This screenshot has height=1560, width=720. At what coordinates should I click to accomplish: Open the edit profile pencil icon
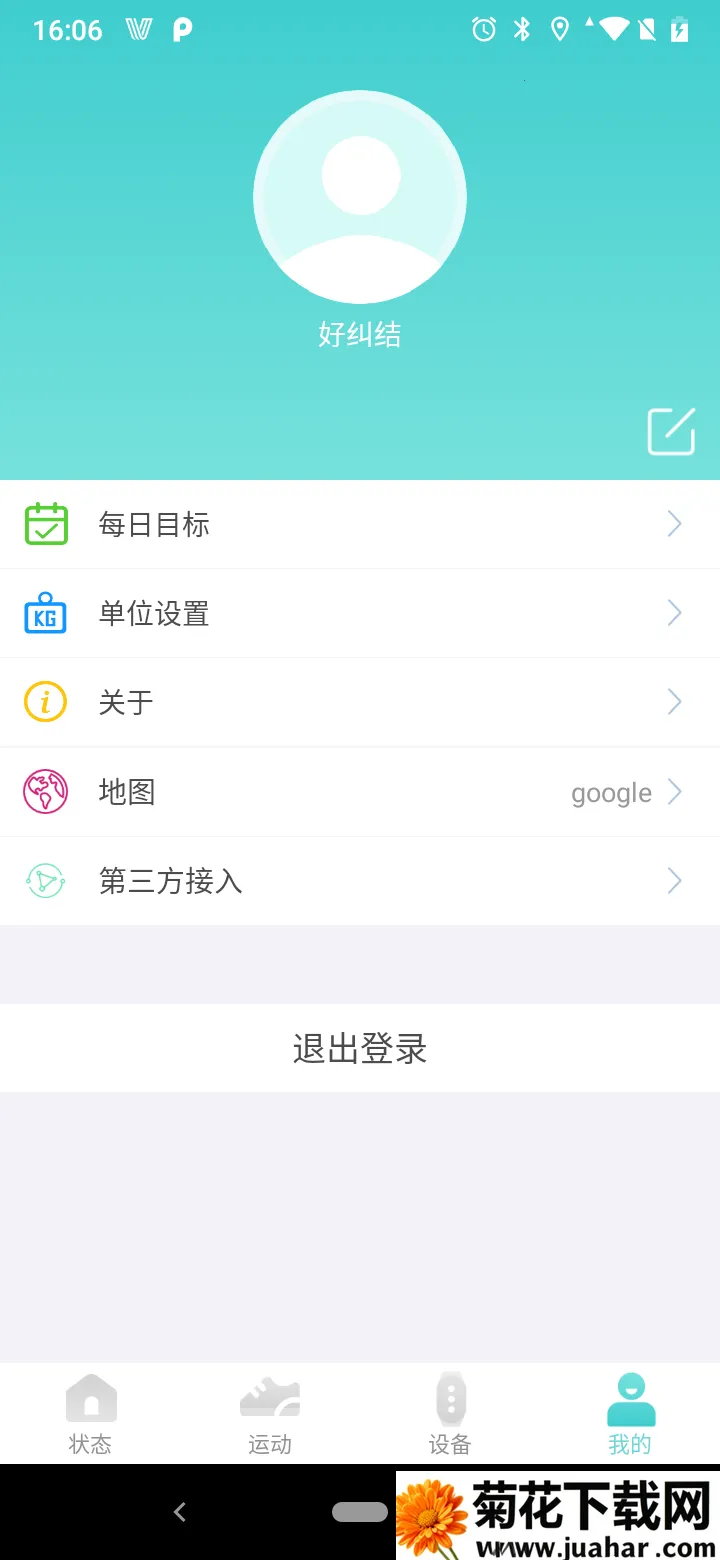coord(670,432)
